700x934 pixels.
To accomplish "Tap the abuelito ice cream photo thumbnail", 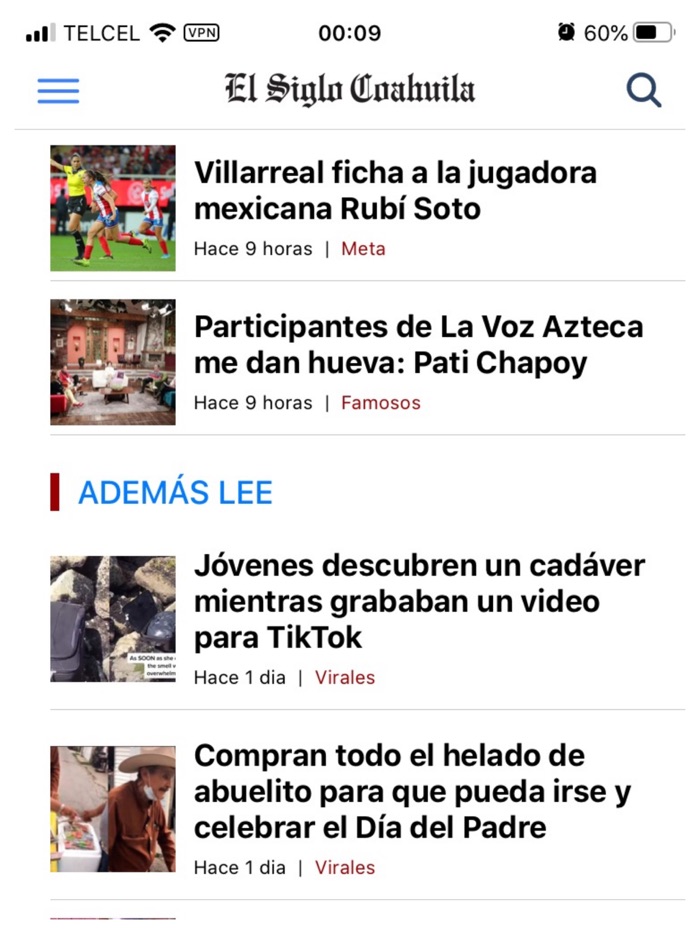I will (x=113, y=809).
